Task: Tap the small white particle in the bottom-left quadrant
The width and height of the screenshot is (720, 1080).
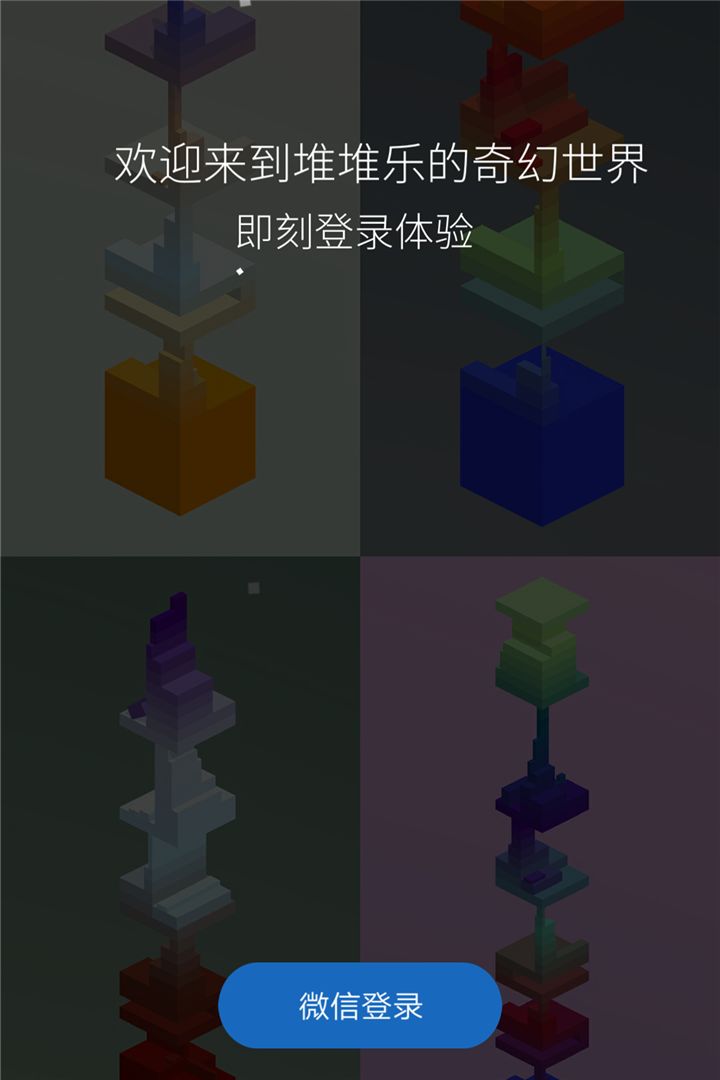Action: (253, 588)
